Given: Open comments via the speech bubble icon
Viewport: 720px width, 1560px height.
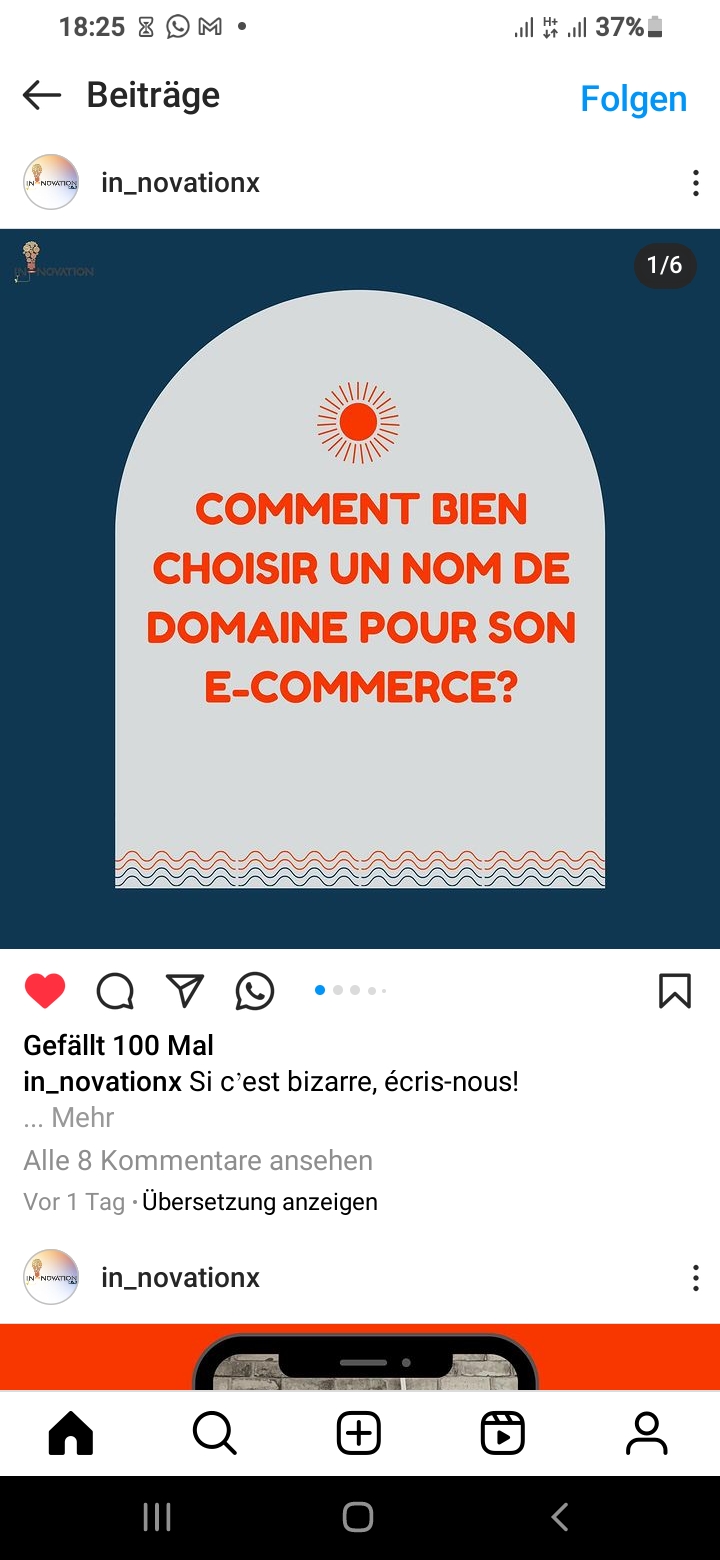Looking at the screenshot, I should click(x=115, y=991).
